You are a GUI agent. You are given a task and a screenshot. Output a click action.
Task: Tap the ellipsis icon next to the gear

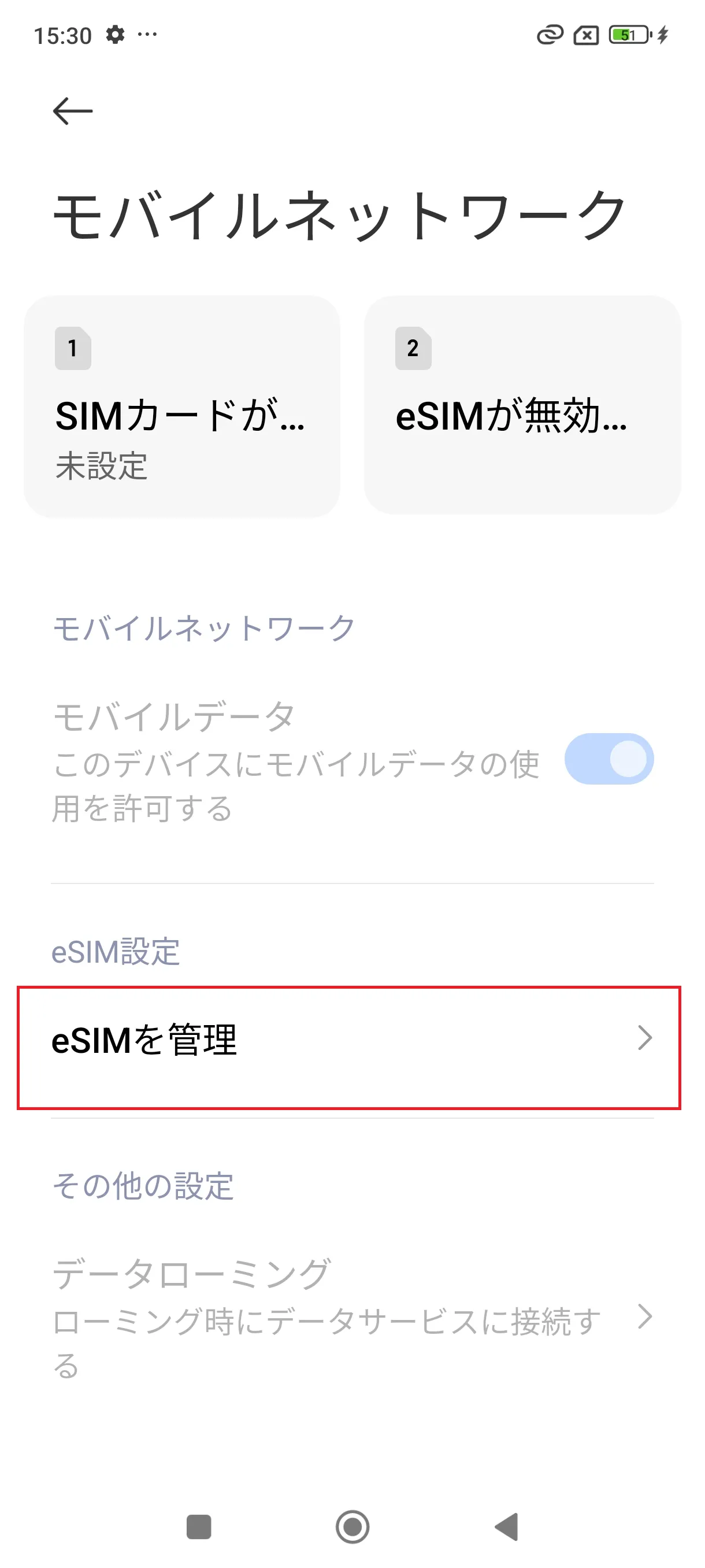point(148,35)
